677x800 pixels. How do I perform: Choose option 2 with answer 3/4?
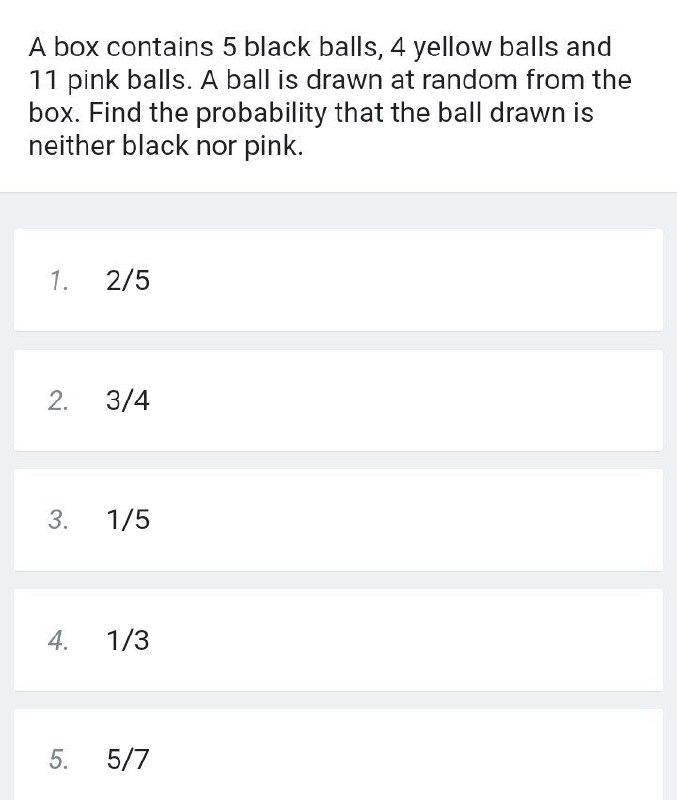[338, 401]
